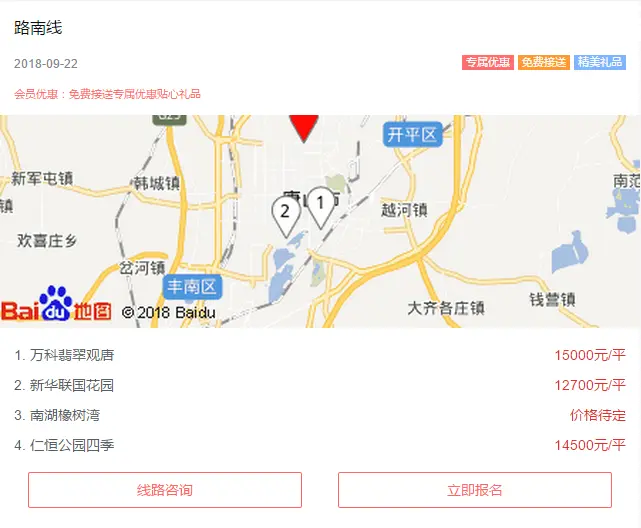This screenshot has width=641, height=528.
Task: Sign up with 立即报名
Action: [474, 490]
